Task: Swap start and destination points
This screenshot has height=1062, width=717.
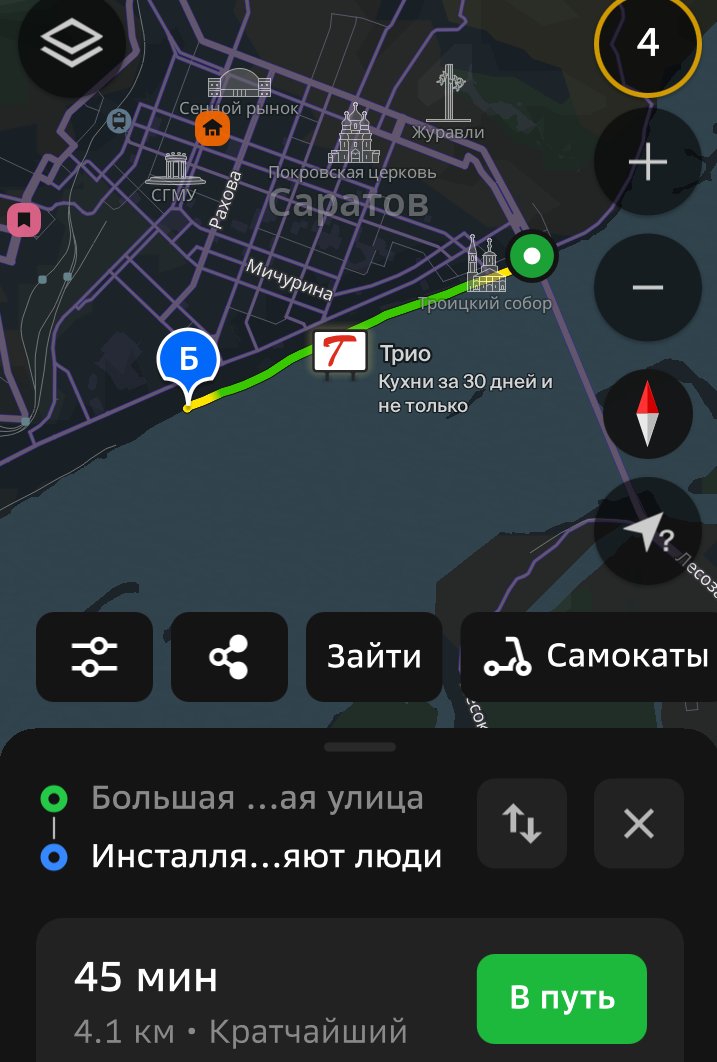Action: click(x=522, y=823)
